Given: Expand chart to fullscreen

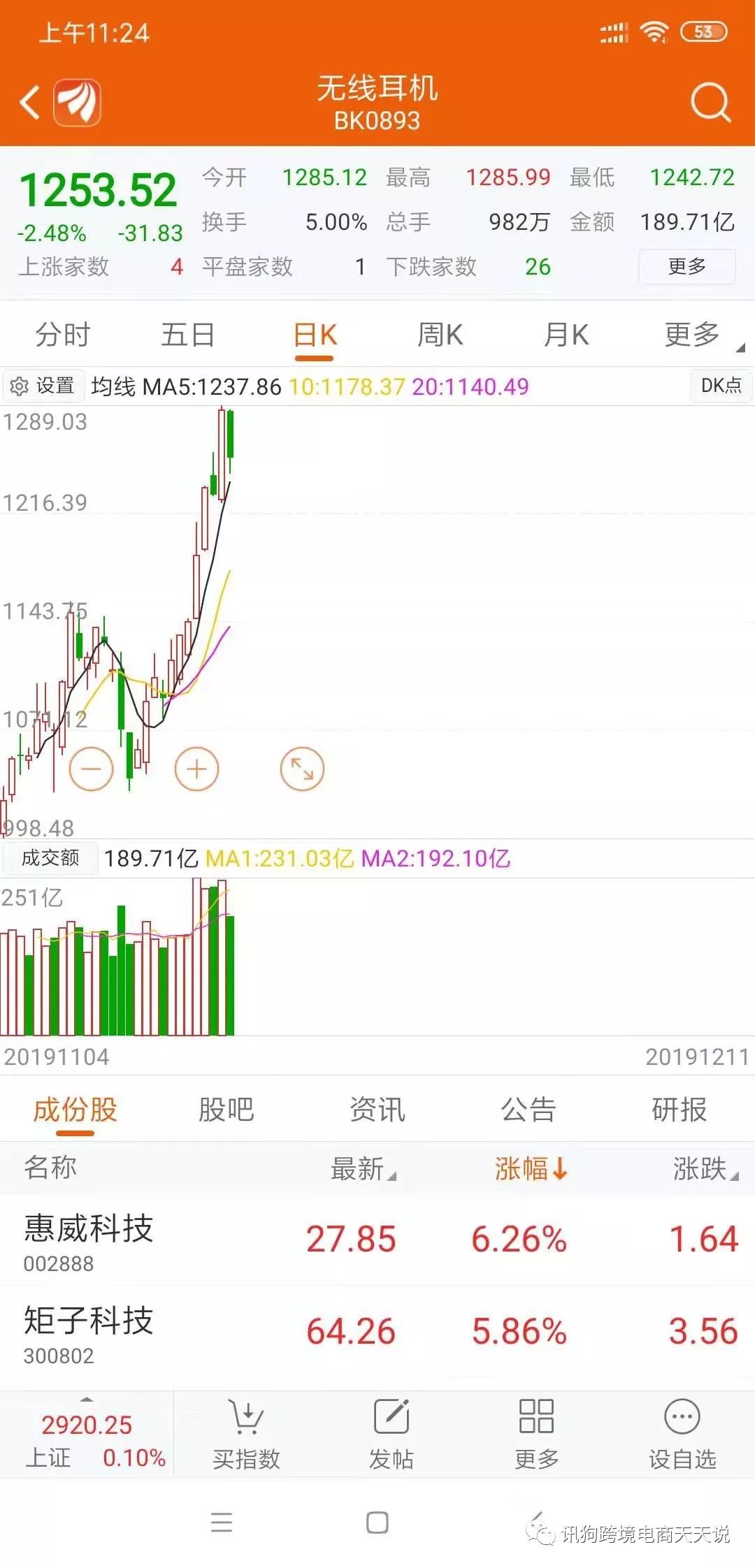Looking at the screenshot, I should tap(302, 769).
